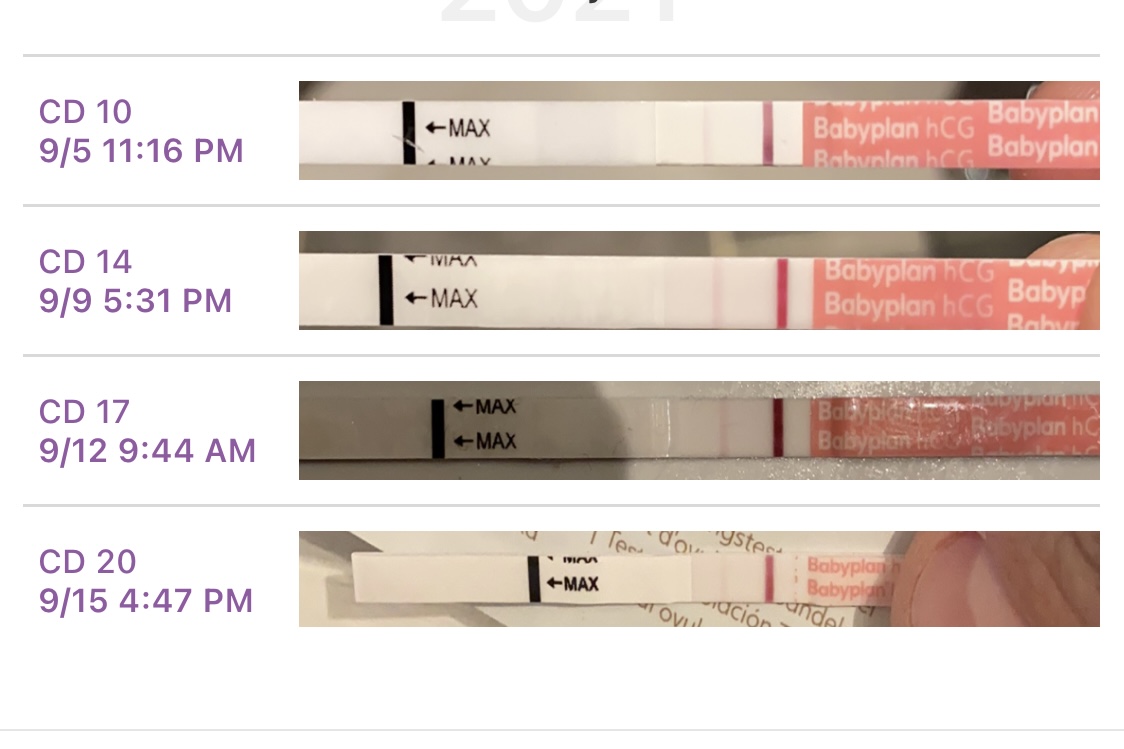1124x749 pixels.
Task: Open the CD 14 test entry from 9/9
Action: coord(136,281)
